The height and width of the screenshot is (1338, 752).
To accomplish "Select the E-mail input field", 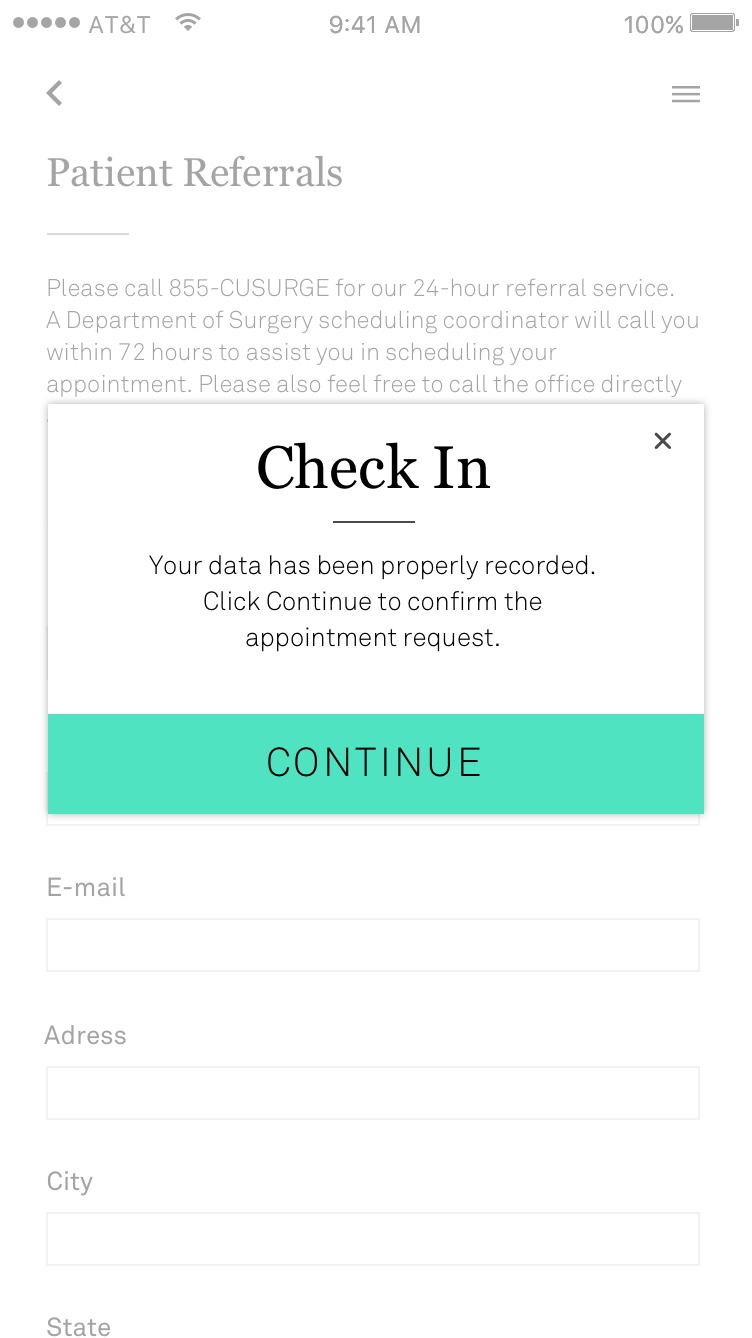I will pos(372,945).
